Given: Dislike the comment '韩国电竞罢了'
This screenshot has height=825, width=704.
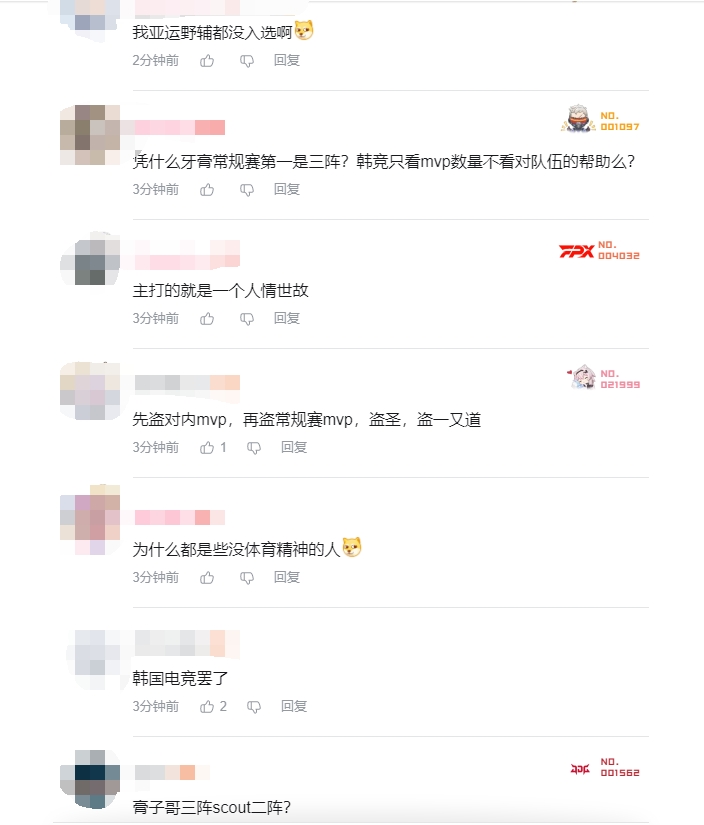Looking at the screenshot, I should 254,706.
